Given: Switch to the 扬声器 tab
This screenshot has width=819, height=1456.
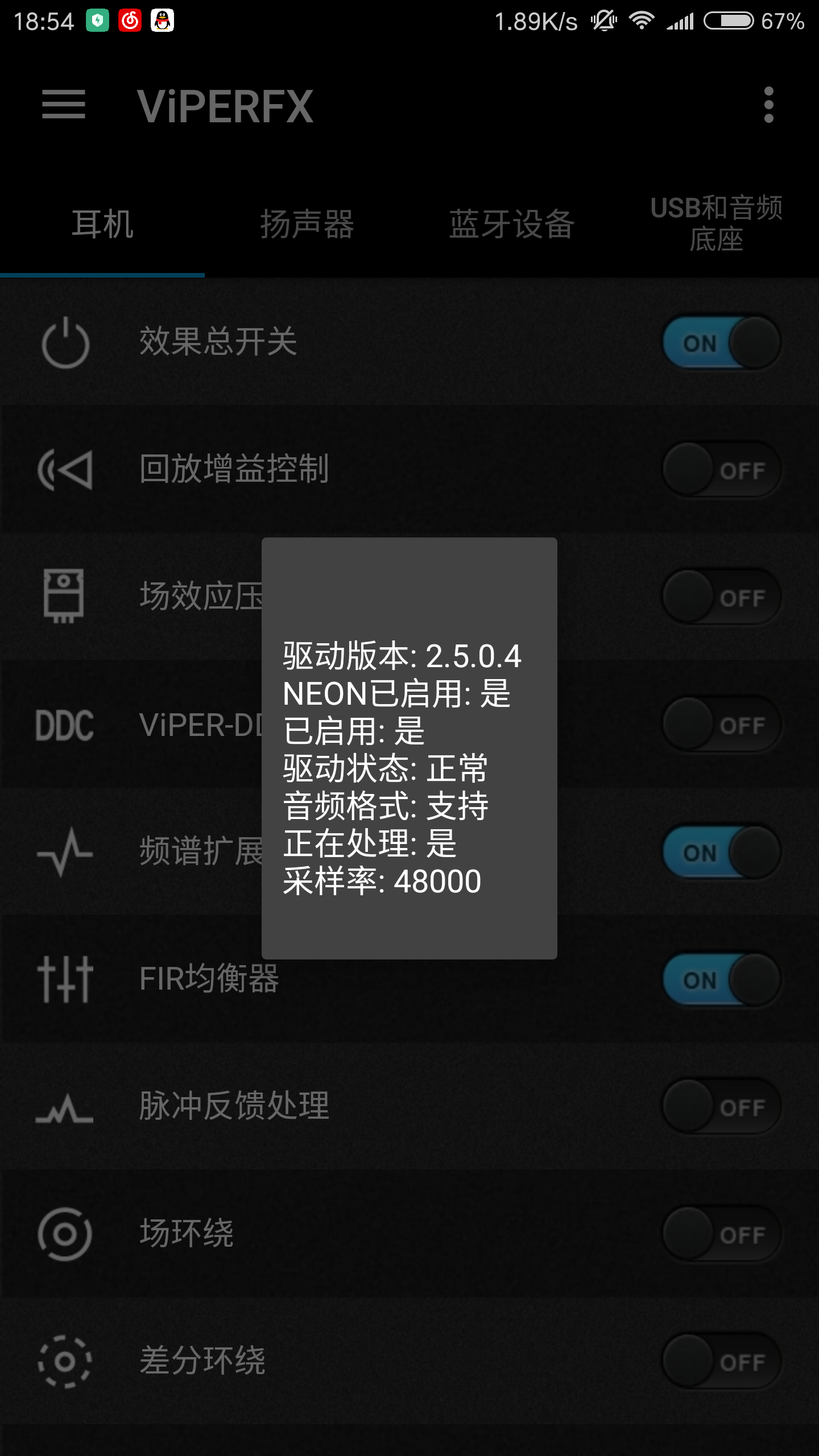Looking at the screenshot, I should [307, 224].
